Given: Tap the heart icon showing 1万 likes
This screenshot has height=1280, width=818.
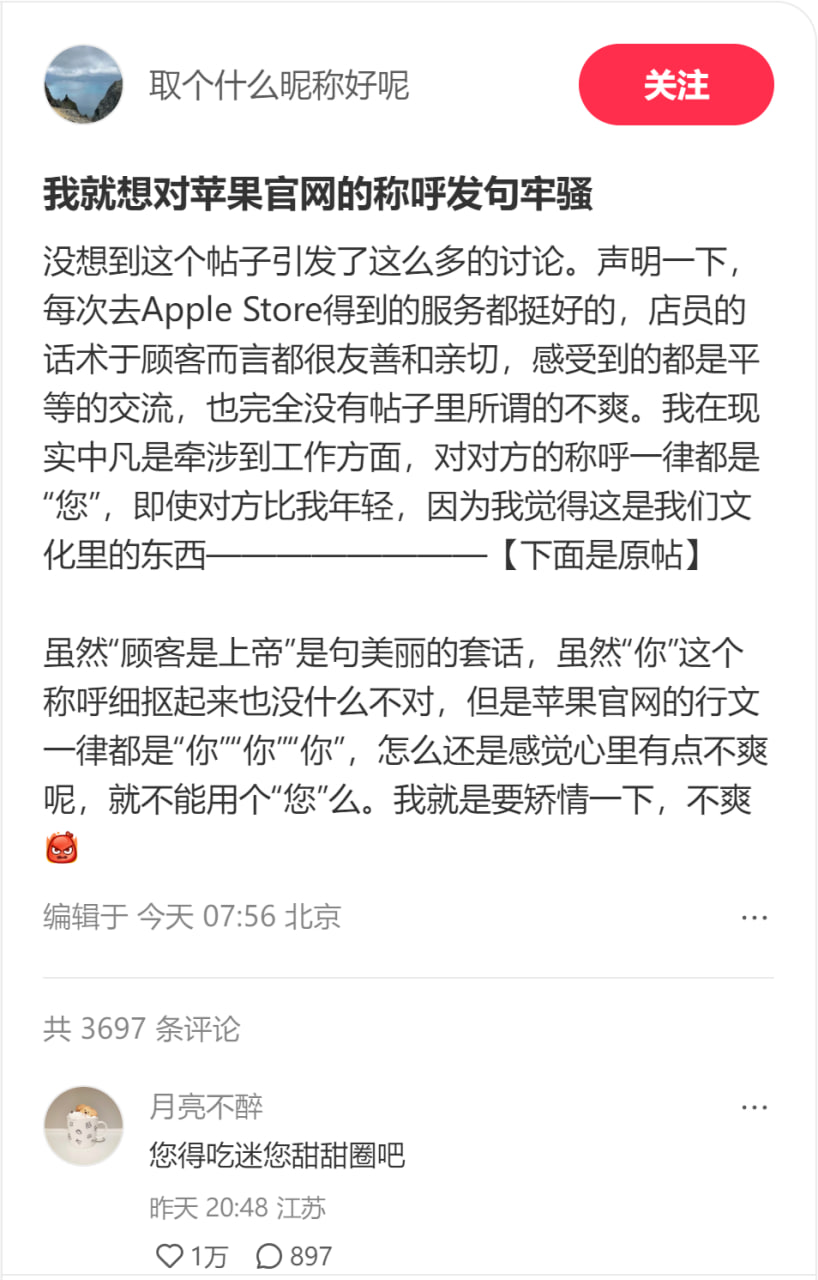Looking at the screenshot, I should [x=170, y=1254].
